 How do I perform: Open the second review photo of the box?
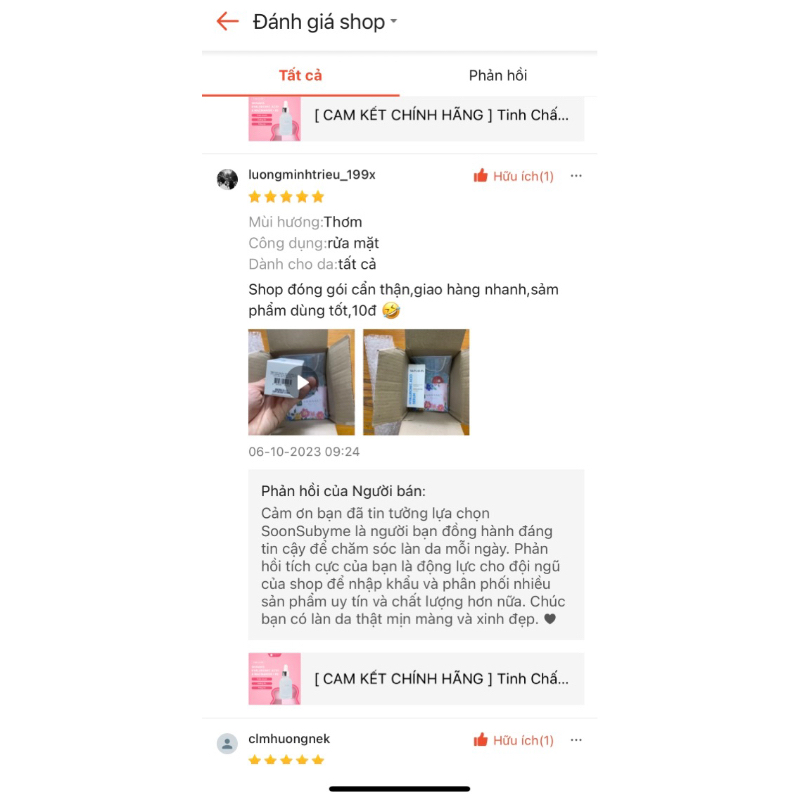click(x=416, y=382)
